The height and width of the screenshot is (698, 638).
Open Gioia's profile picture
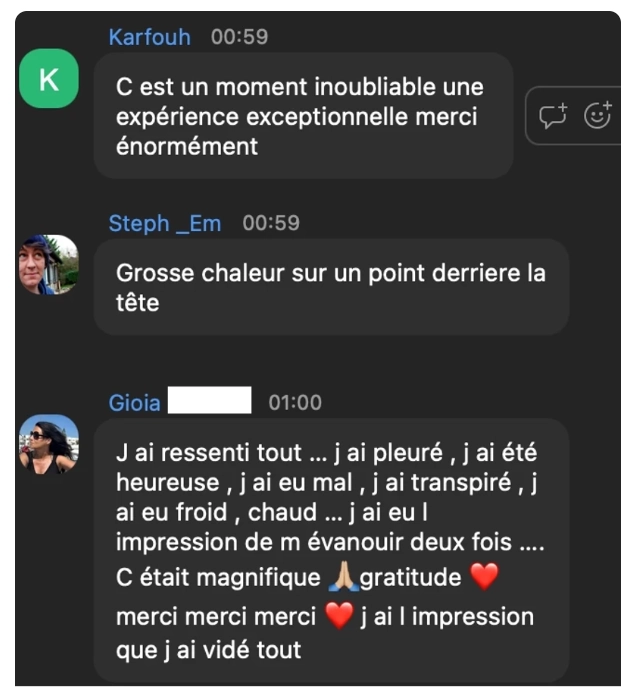(x=48, y=443)
